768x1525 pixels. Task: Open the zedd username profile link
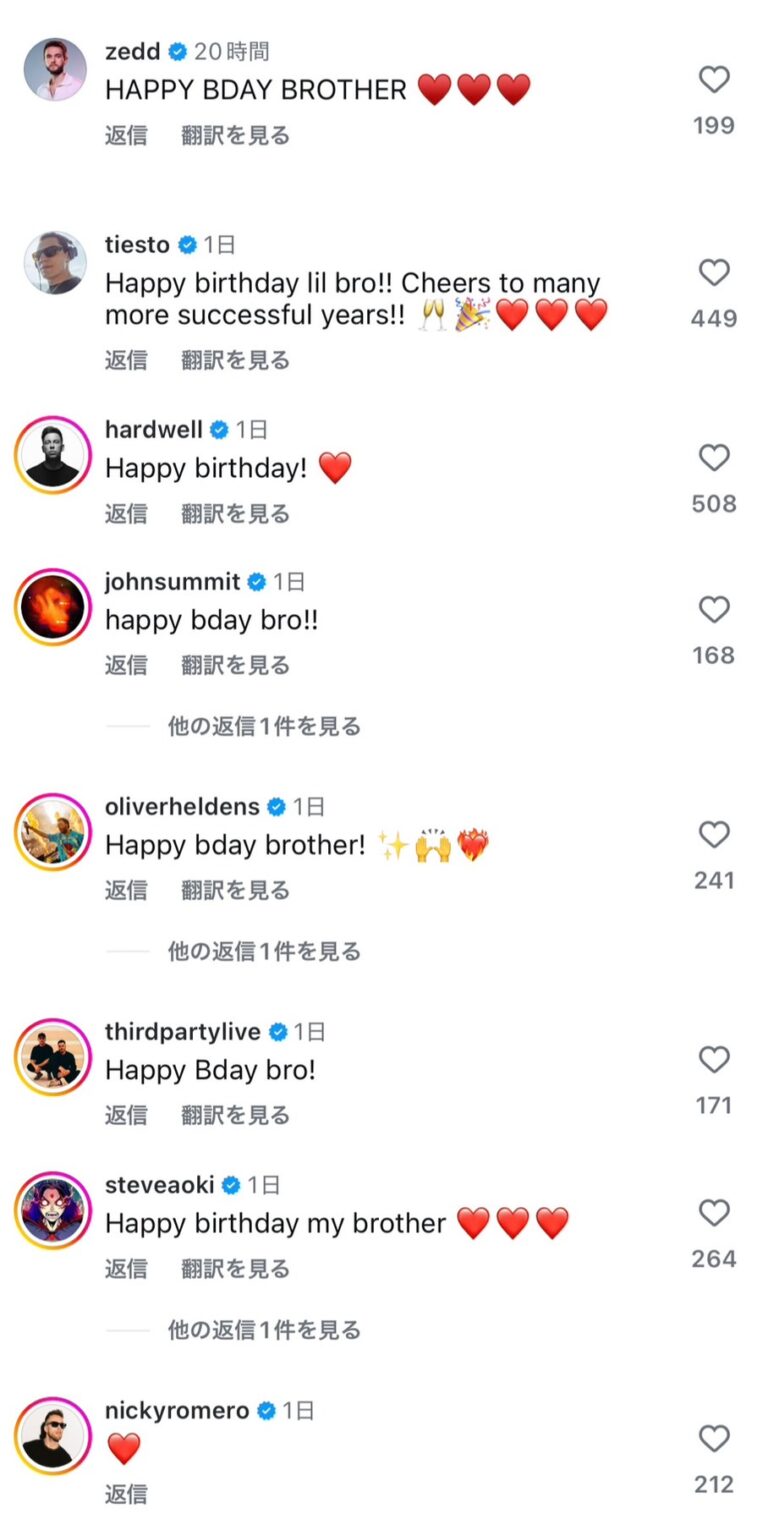click(132, 51)
